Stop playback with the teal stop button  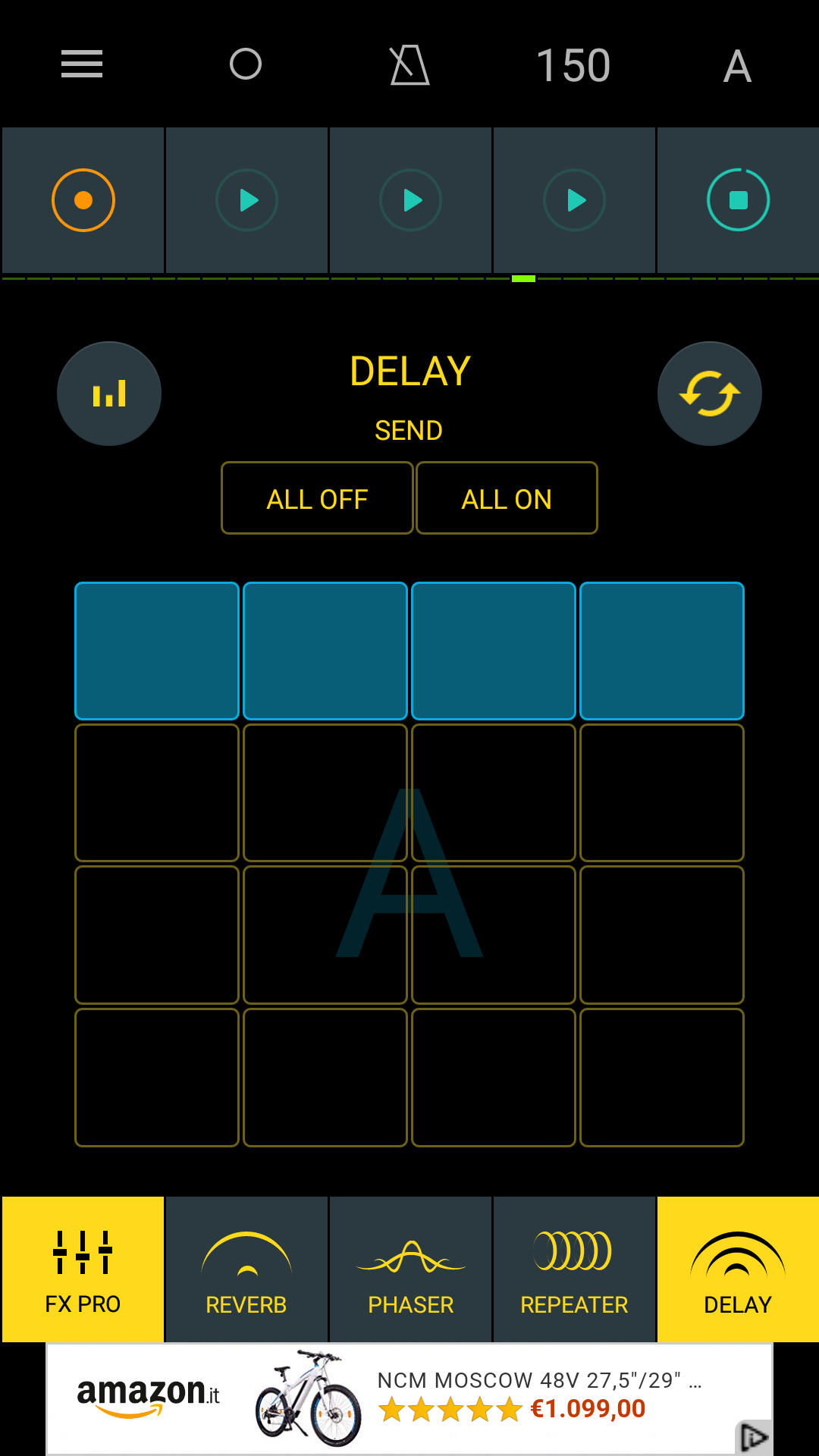tap(739, 200)
